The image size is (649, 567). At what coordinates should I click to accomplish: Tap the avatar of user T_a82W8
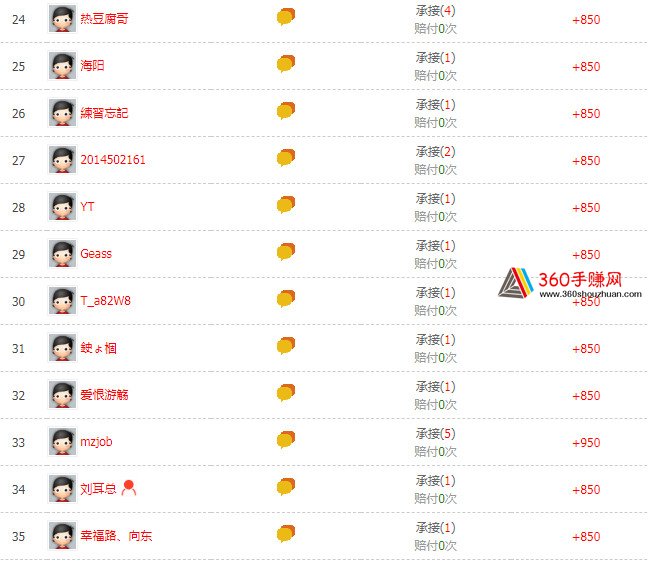[62, 301]
